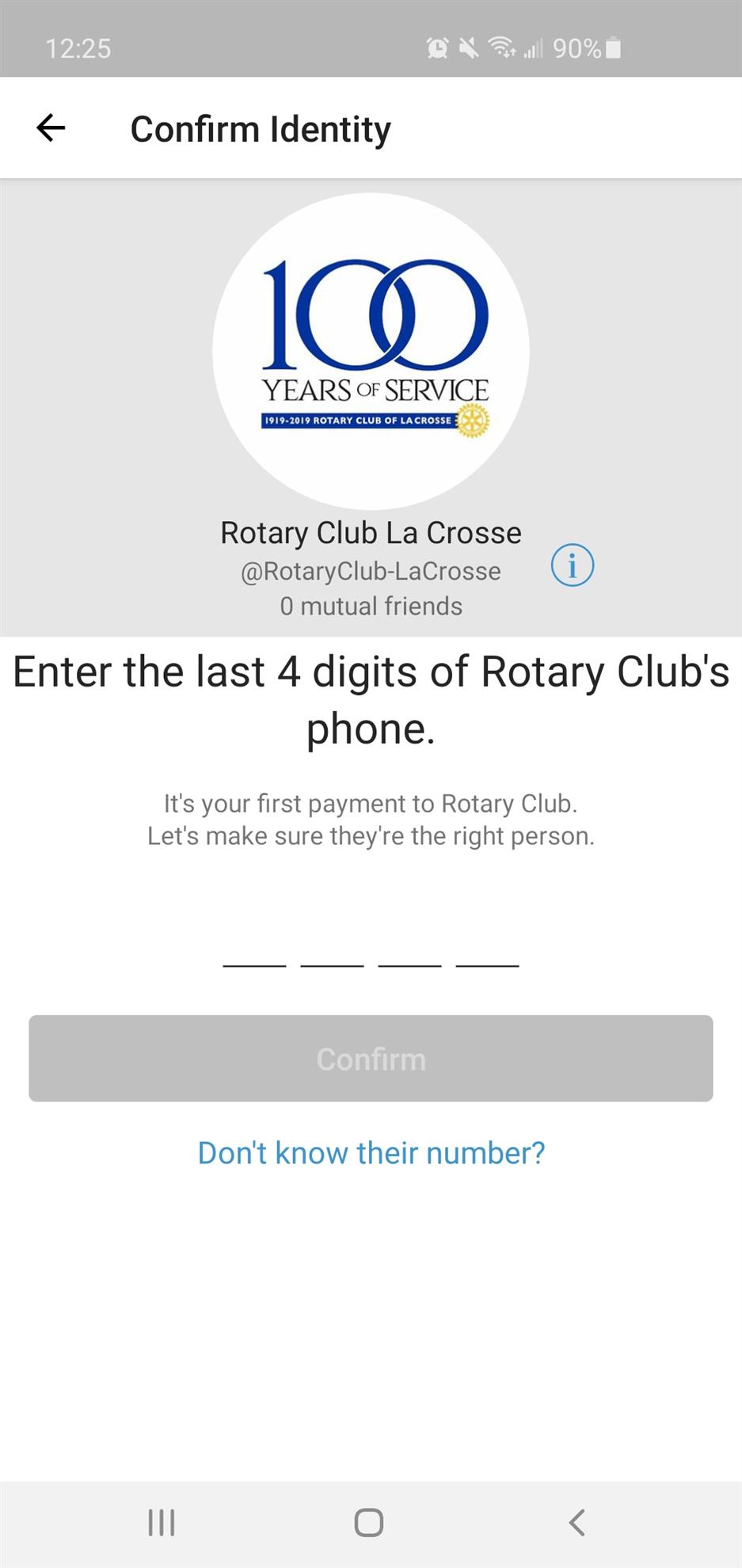Tap the first digit entry field

(x=254, y=946)
